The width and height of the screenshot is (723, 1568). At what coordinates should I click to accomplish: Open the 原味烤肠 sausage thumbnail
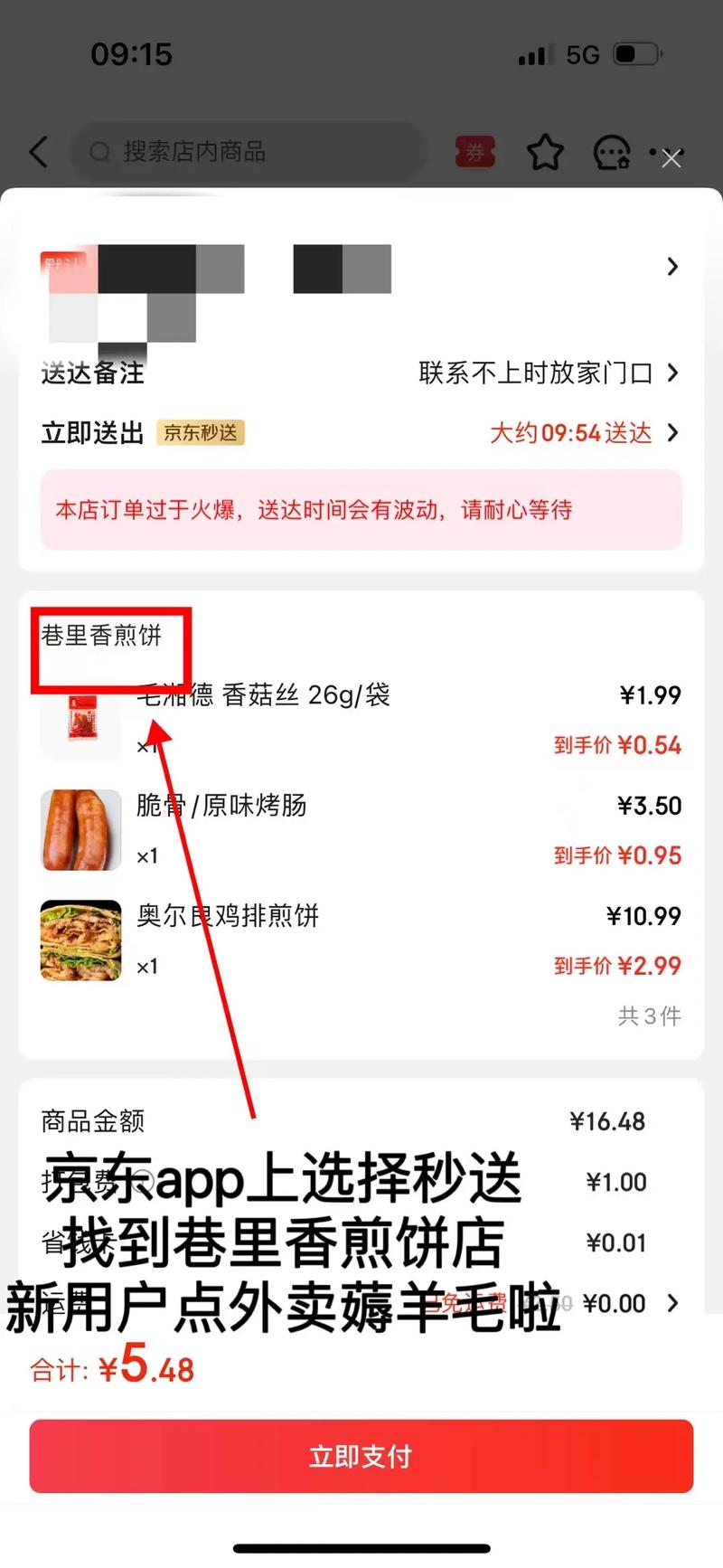click(x=80, y=829)
